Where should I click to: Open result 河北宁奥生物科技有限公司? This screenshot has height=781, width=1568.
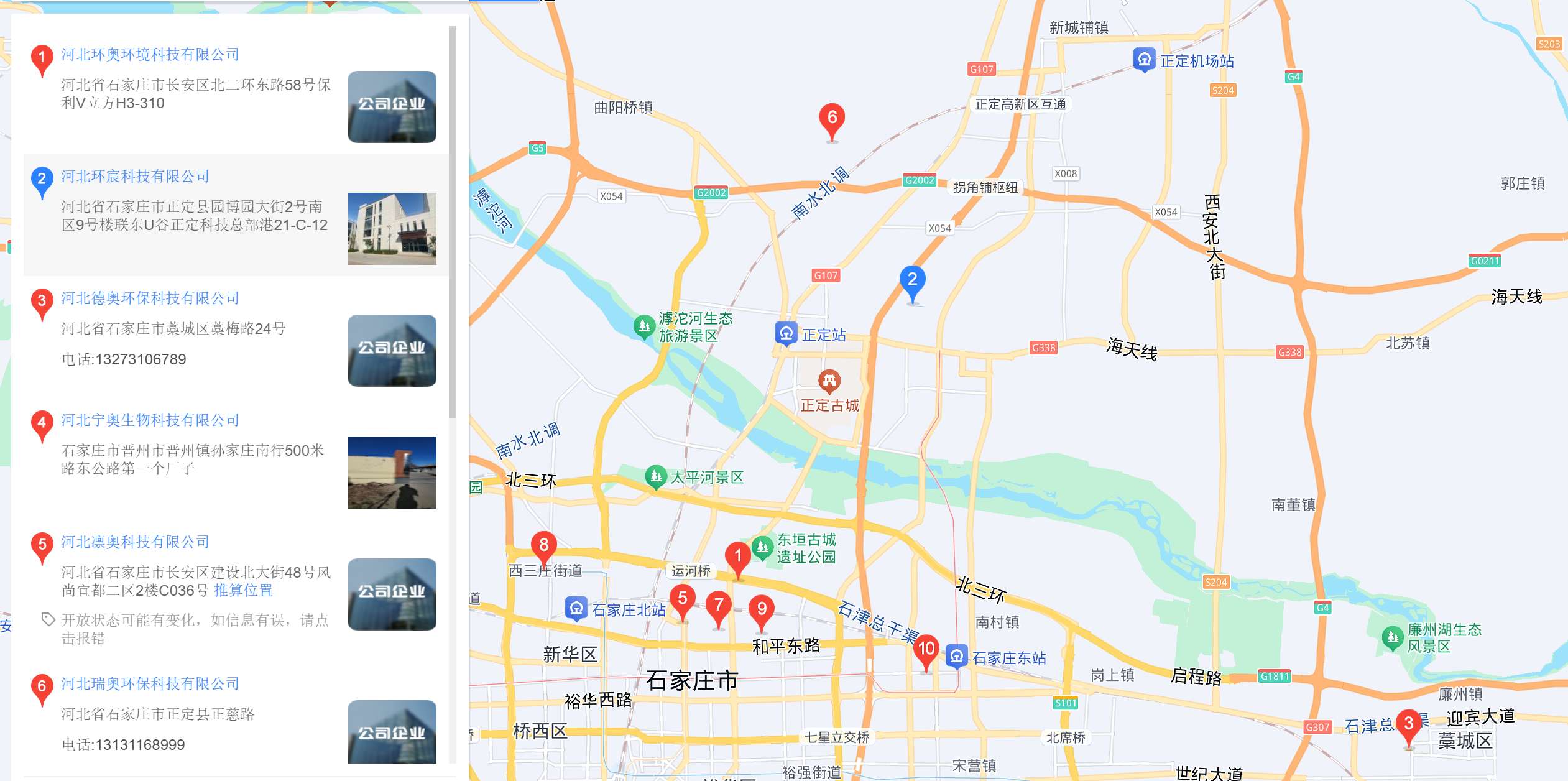coord(150,420)
